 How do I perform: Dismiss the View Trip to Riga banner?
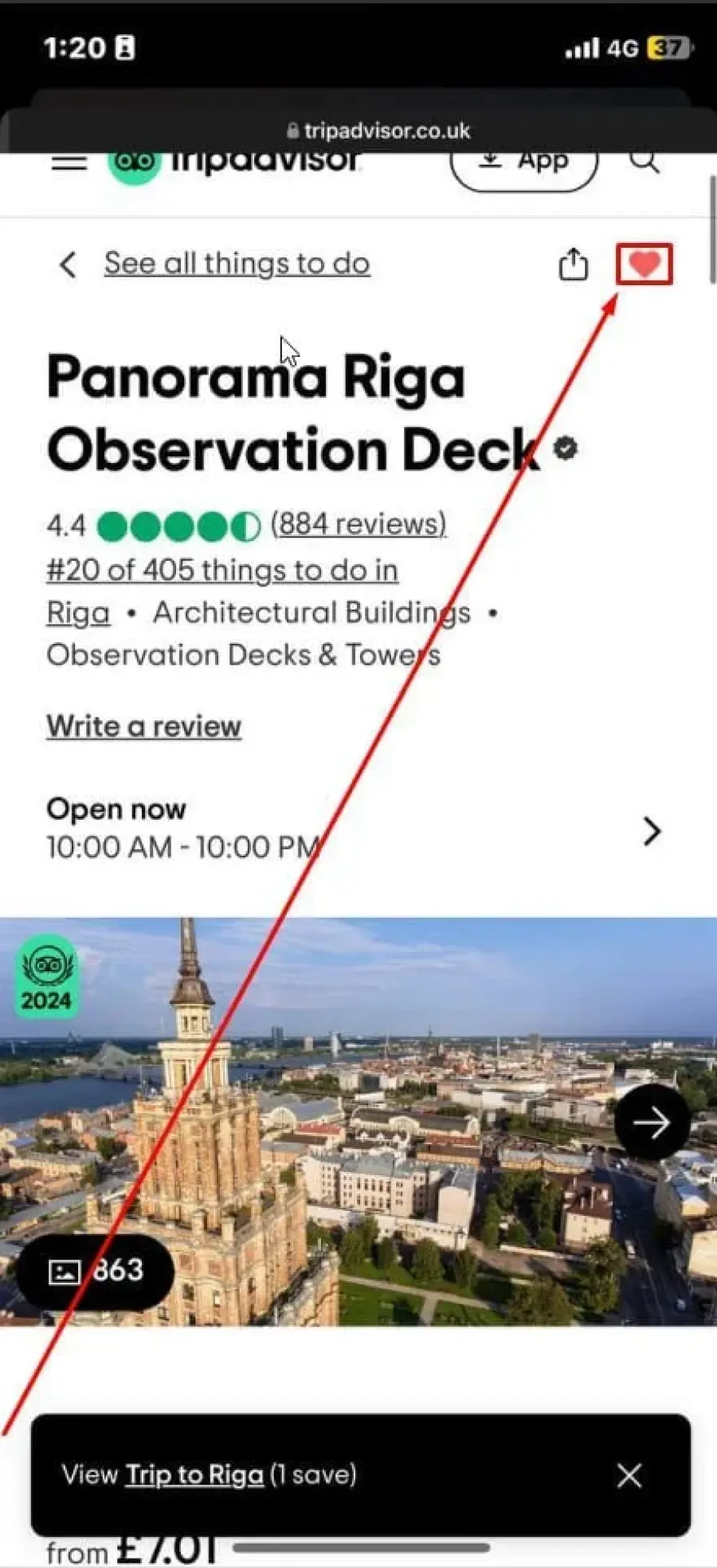[x=629, y=1476]
